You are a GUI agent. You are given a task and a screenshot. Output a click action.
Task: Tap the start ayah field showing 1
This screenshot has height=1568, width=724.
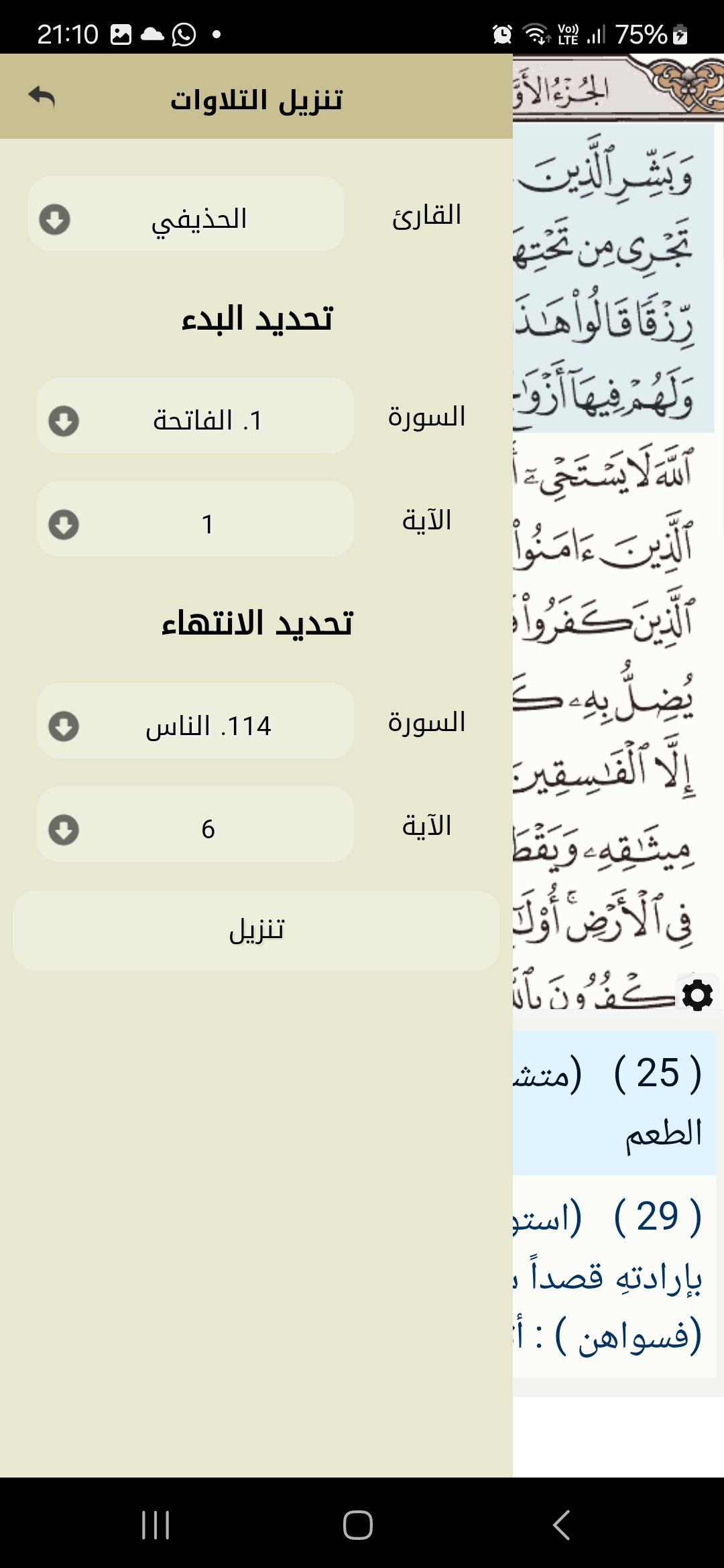194,519
